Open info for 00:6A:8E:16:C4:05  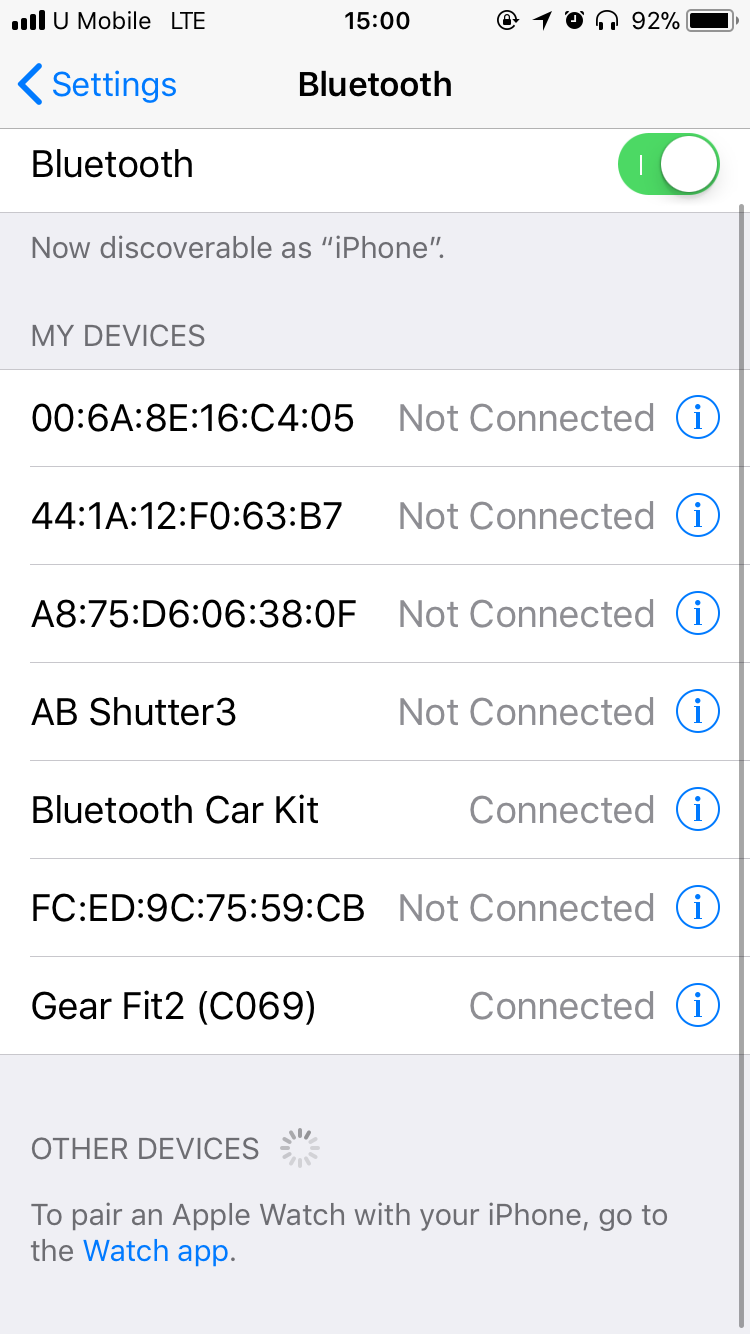point(698,418)
